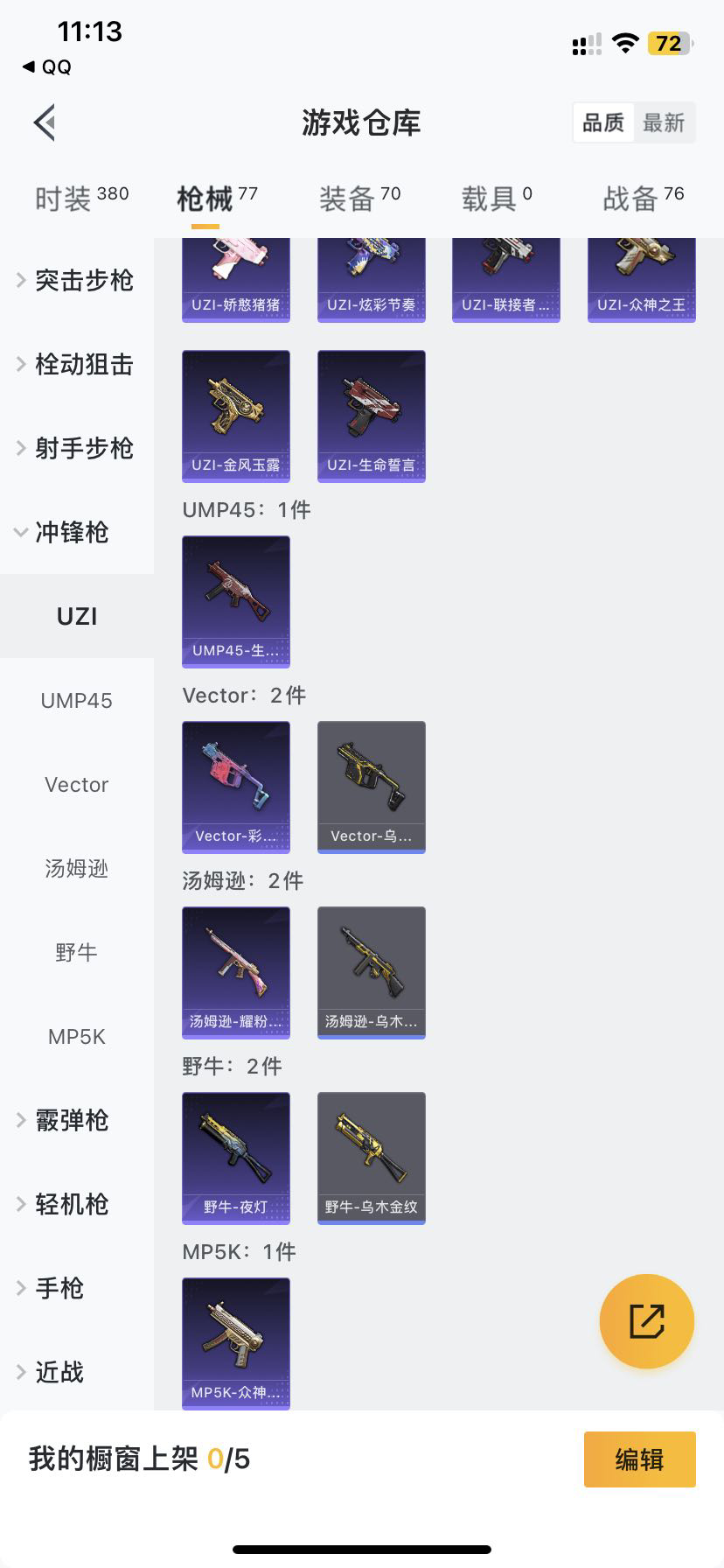Open the MP5K-众神 skin tile
This screenshot has height=1568, width=724.
236,1343
